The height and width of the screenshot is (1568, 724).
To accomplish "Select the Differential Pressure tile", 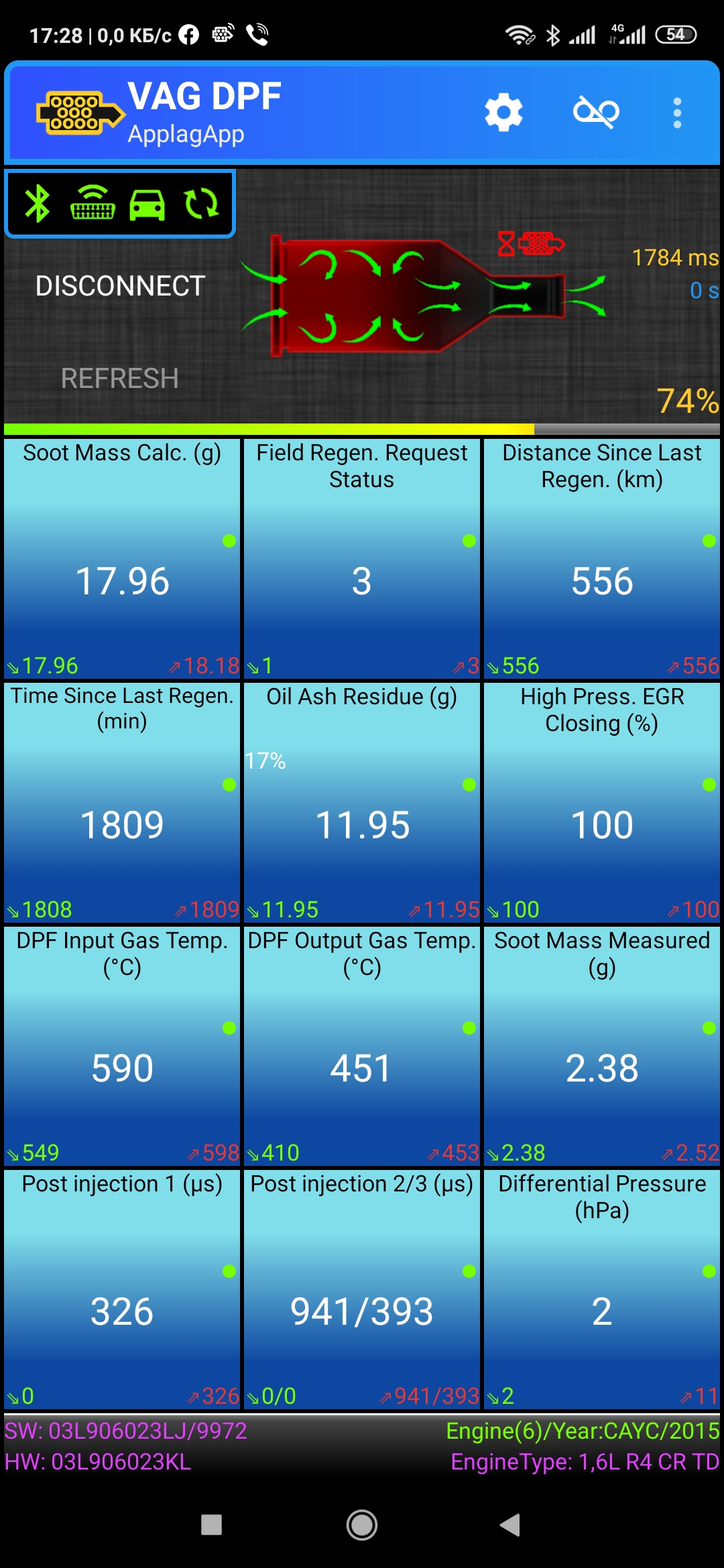I will point(602,1289).
